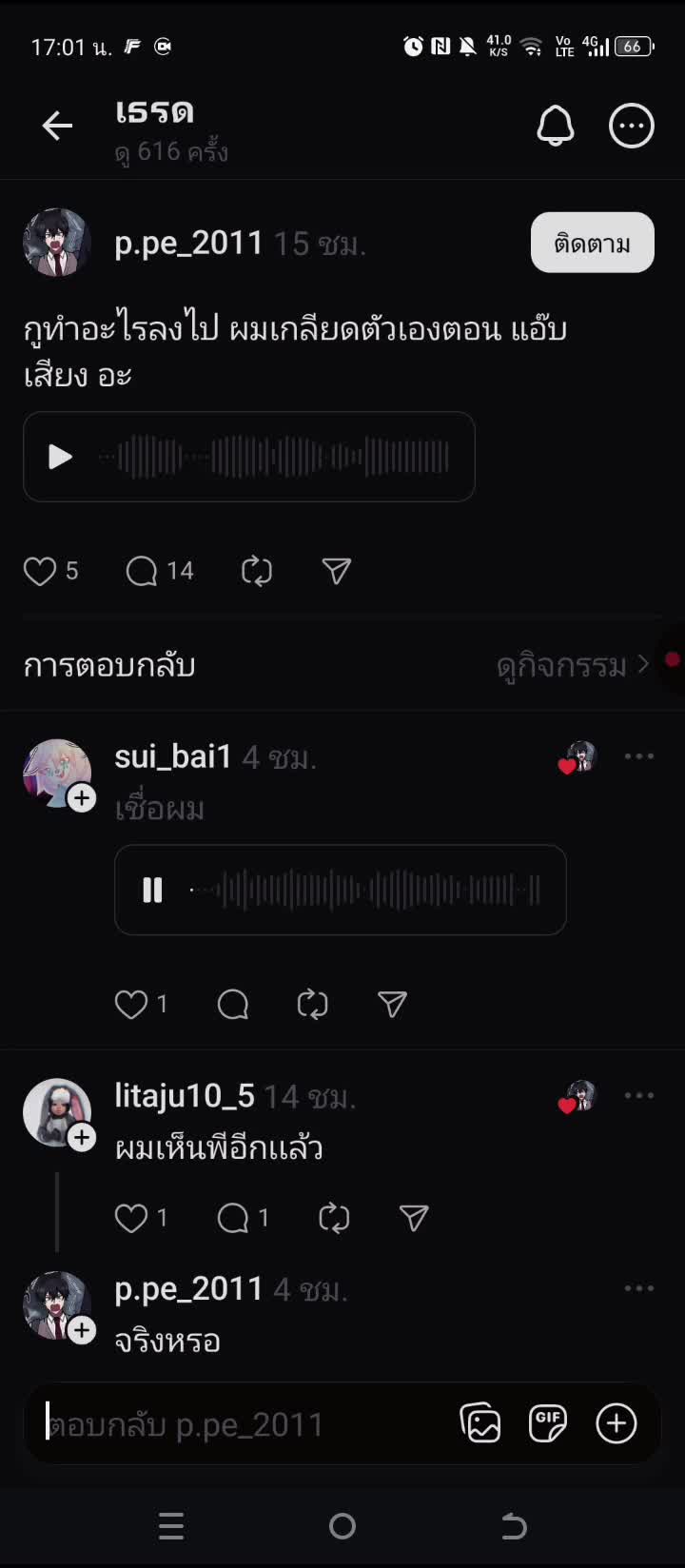Open comments on the main post
This screenshot has height=1568, width=685.
point(143,571)
